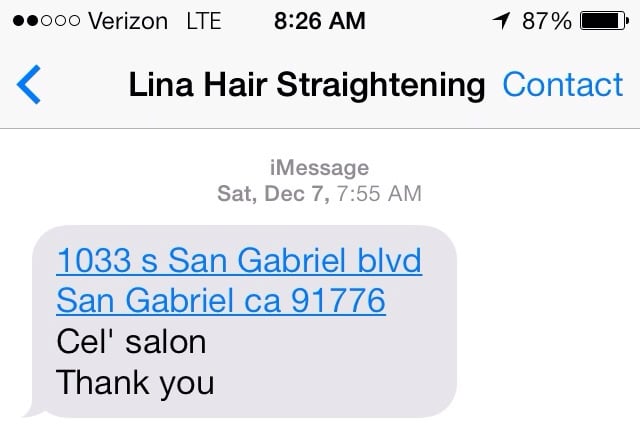
Task: Open Contact details for Lina Hair Straightening
Action: 562,85
